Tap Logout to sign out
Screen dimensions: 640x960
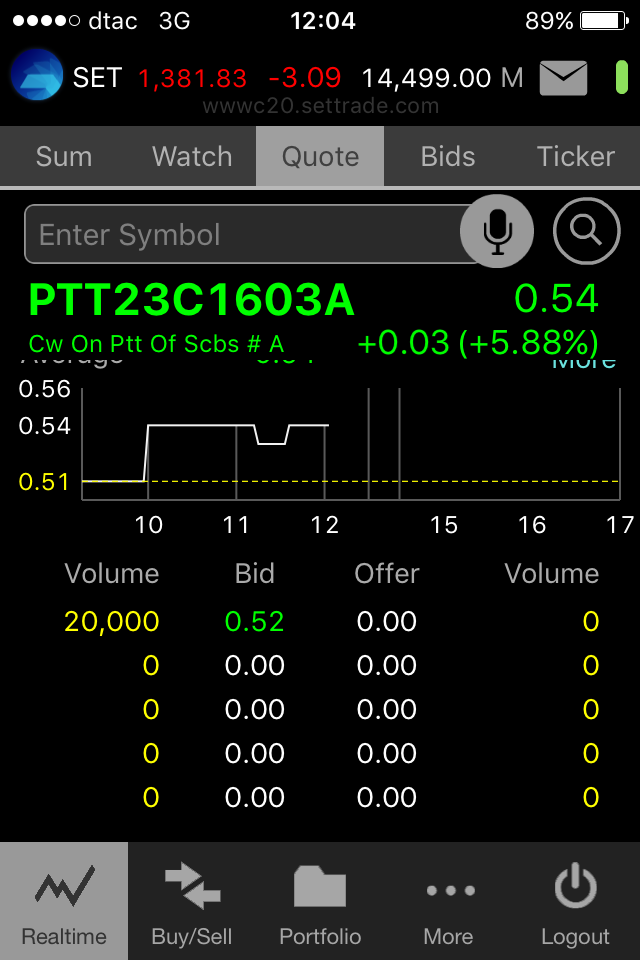[575, 902]
